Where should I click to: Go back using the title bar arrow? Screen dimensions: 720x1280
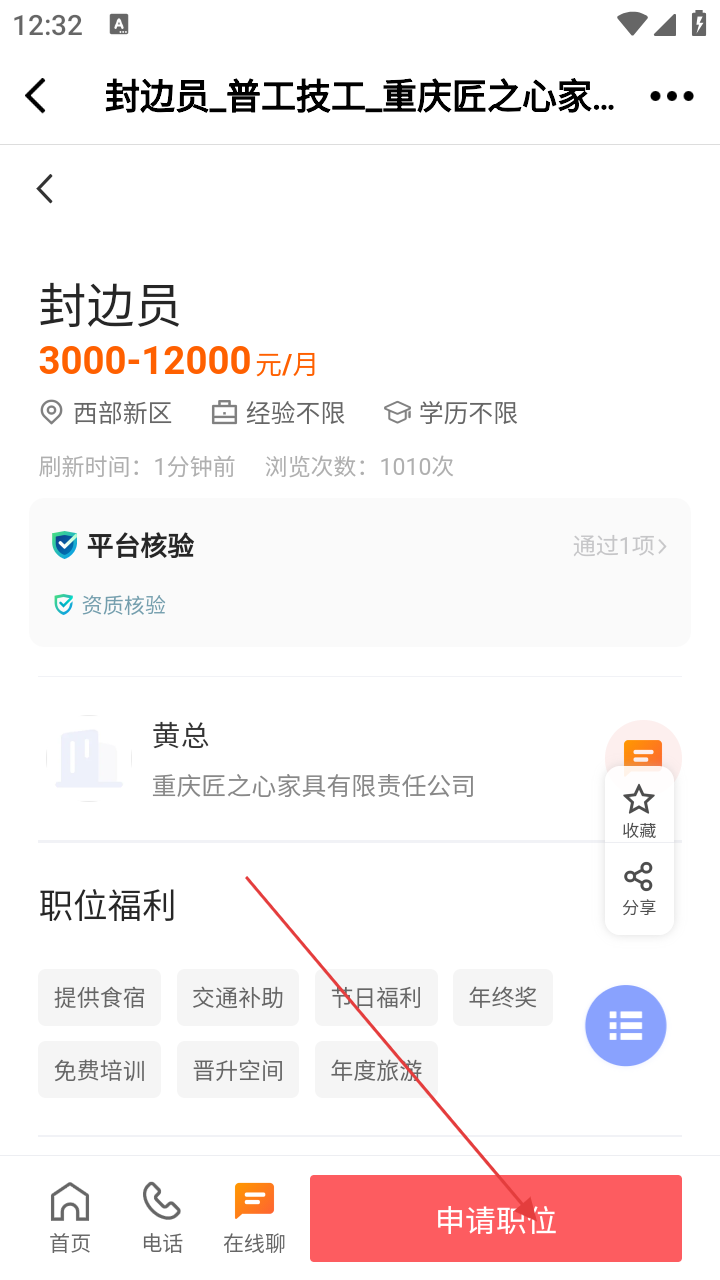tap(36, 96)
